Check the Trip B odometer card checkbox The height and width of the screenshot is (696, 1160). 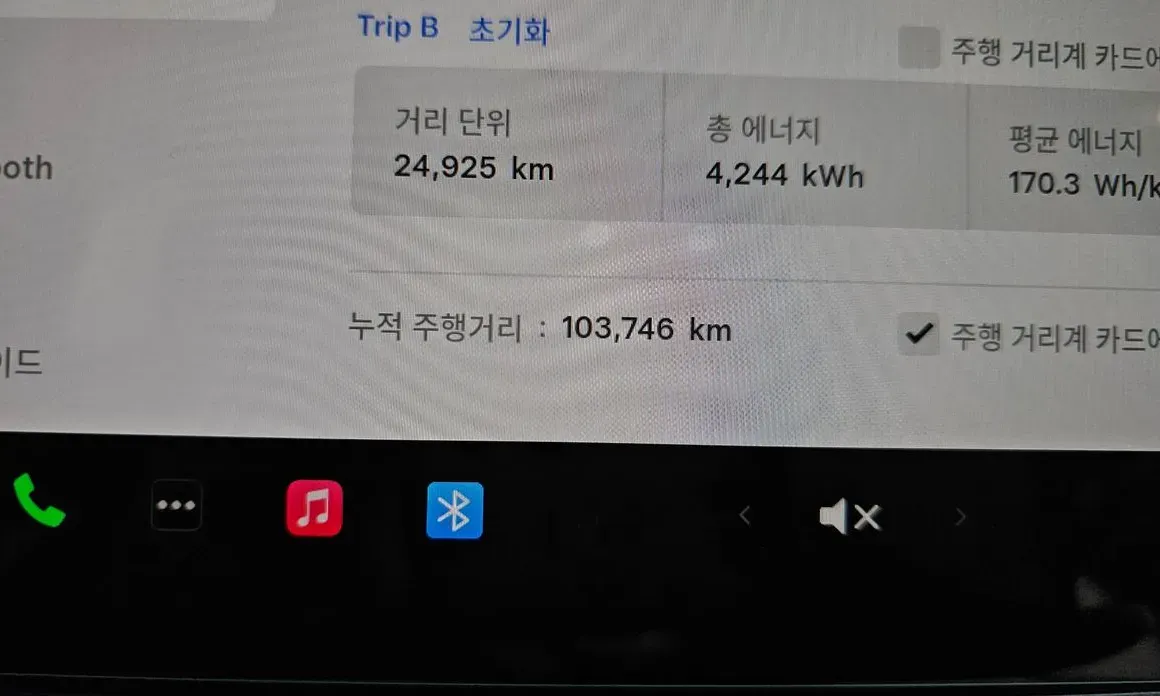918,48
